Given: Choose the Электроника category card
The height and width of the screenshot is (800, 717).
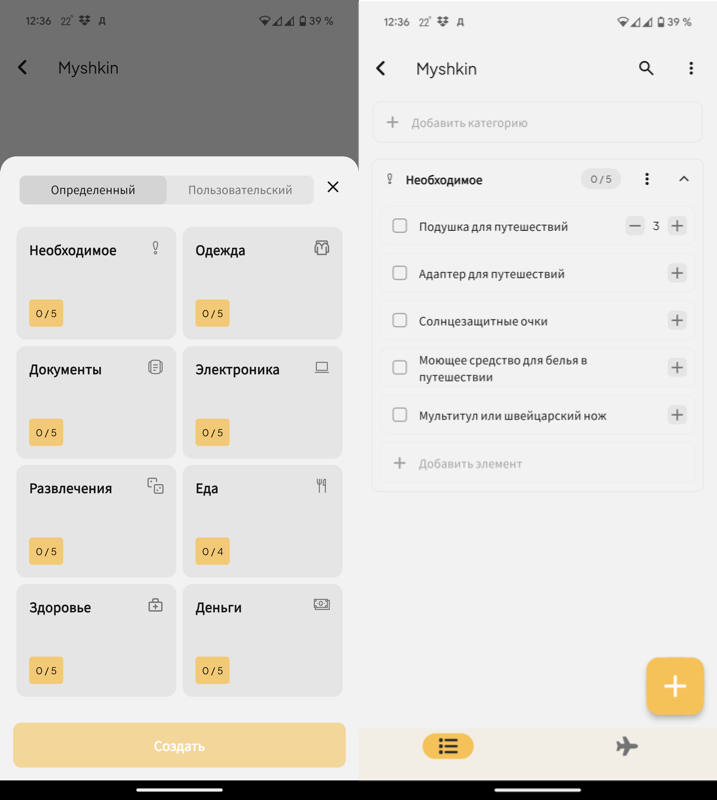Looking at the screenshot, I should [262, 402].
